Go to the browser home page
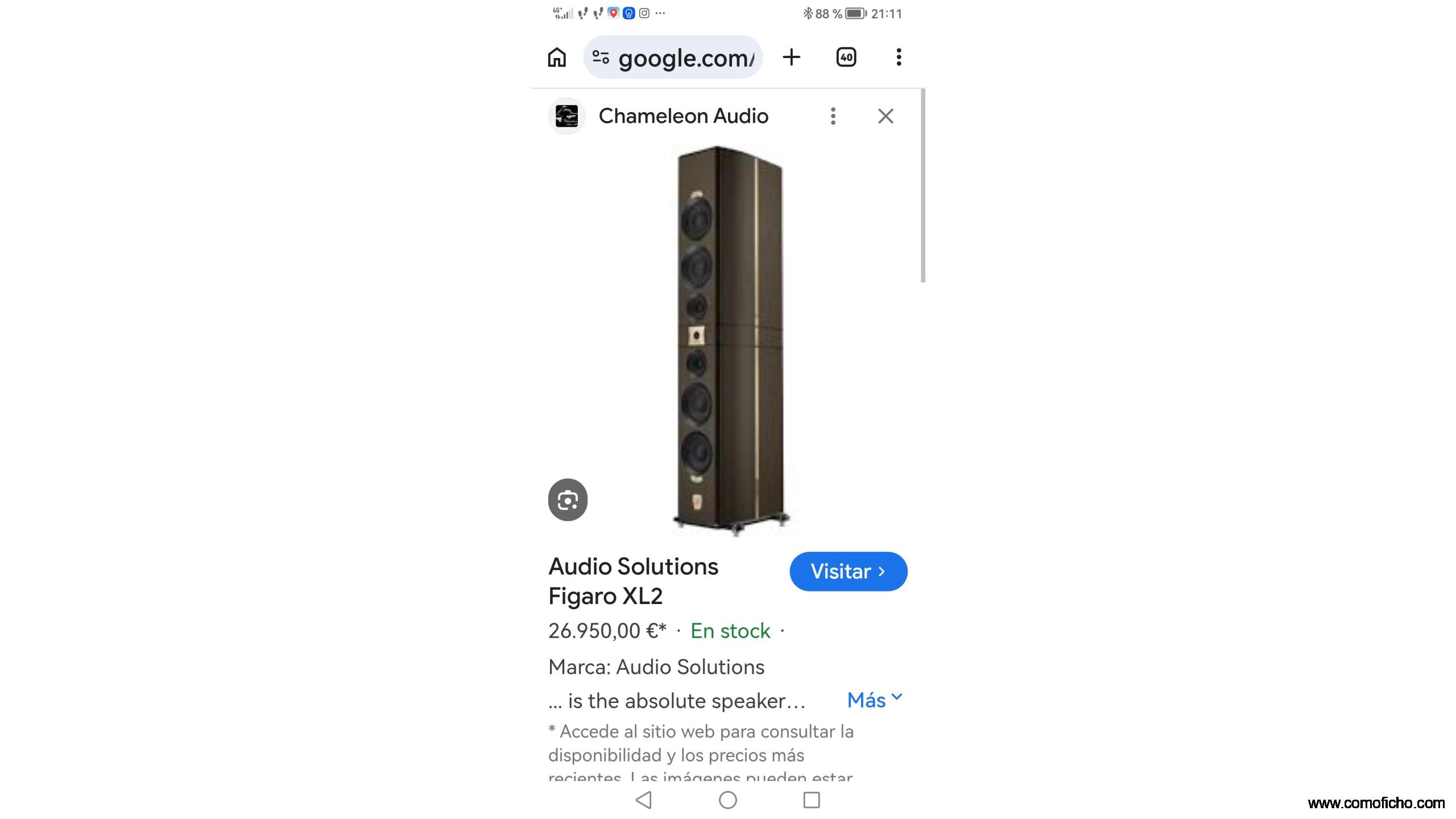The height and width of the screenshot is (819, 1456). tap(557, 57)
